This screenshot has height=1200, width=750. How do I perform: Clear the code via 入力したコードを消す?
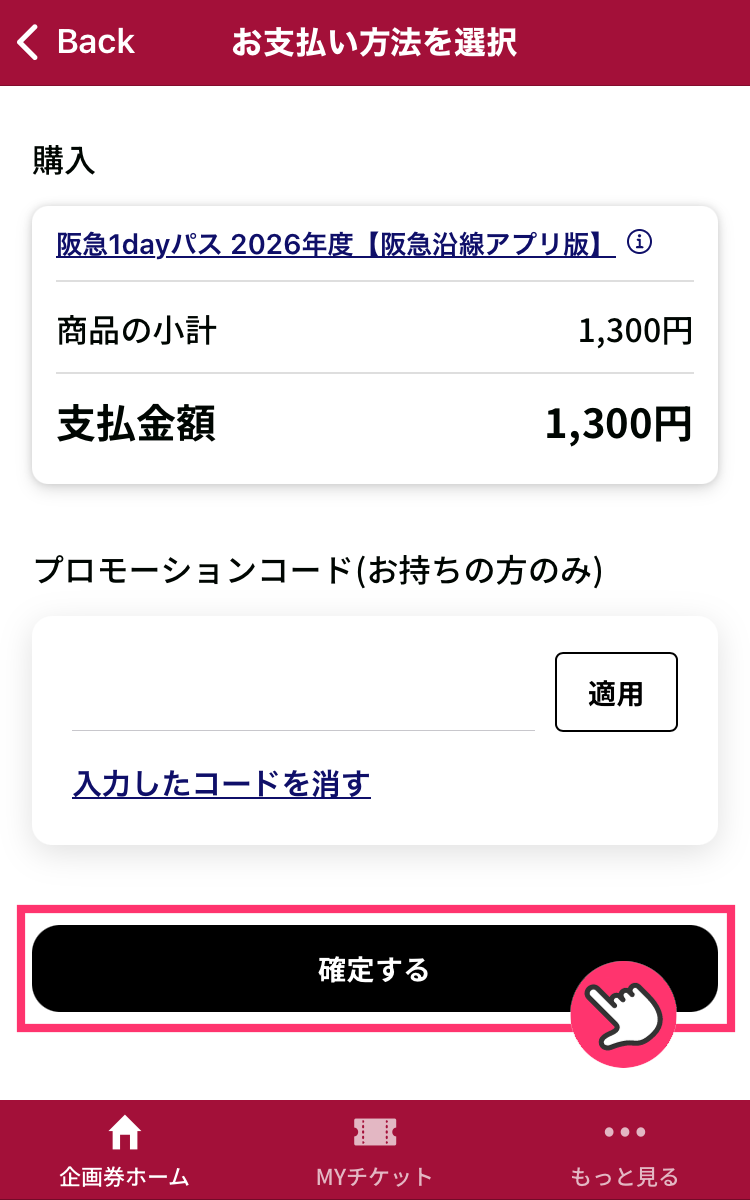tap(222, 784)
